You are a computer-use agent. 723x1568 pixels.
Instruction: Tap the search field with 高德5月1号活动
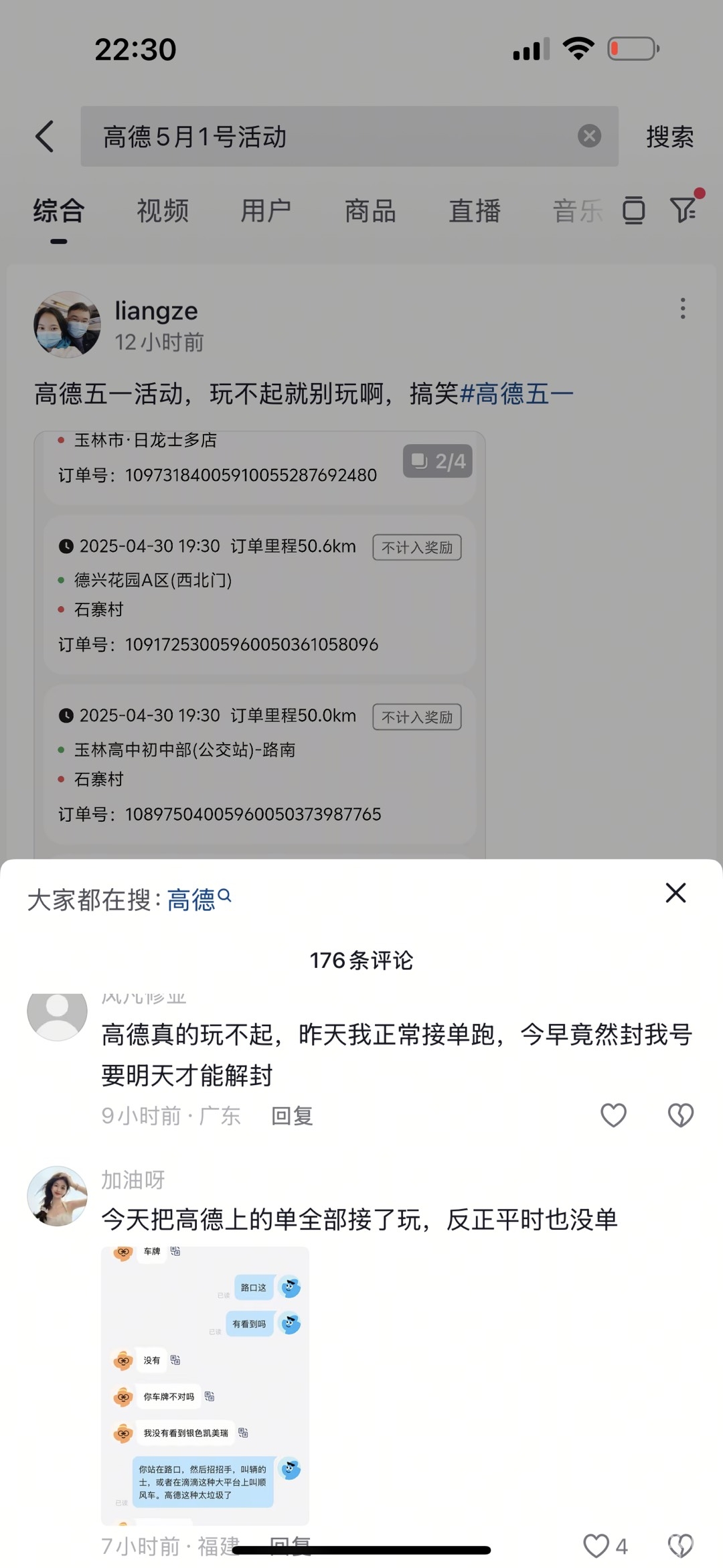click(x=328, y=137)
